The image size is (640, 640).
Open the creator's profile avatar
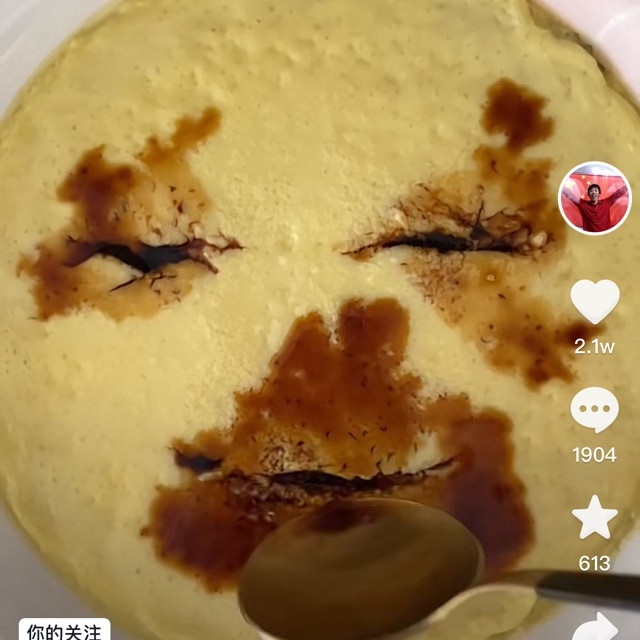coord(595,198)
